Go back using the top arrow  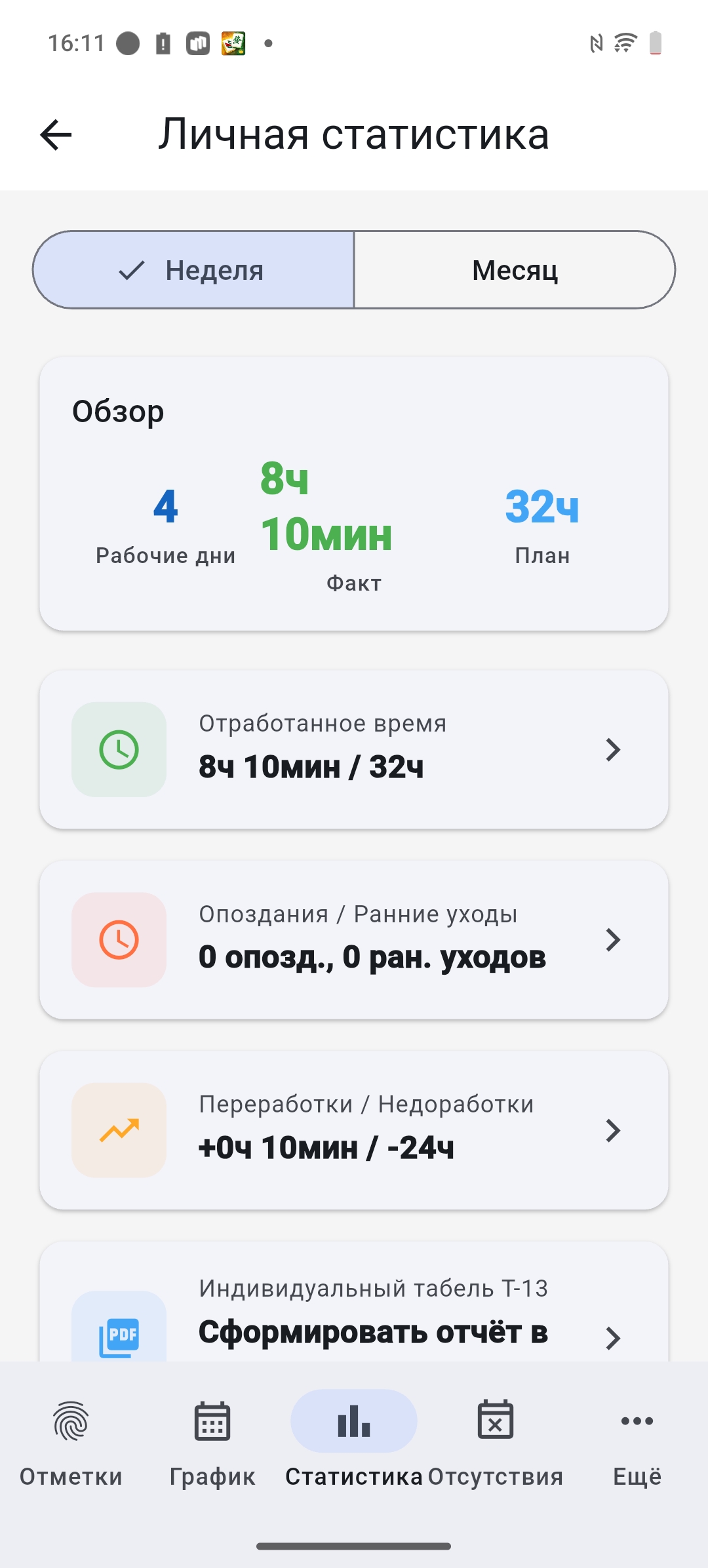[56, 135]
